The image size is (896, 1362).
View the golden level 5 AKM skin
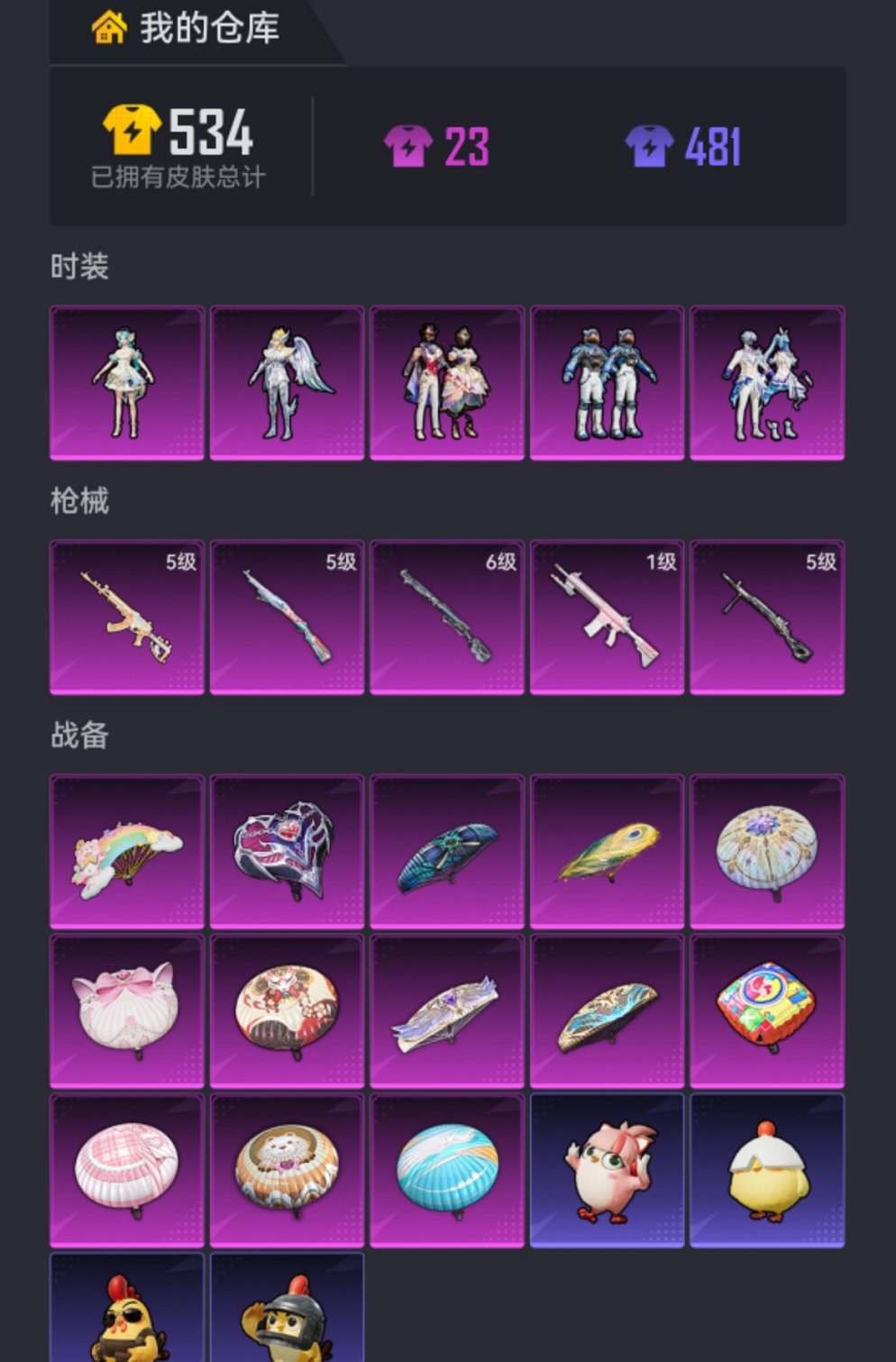click(126, 617)
